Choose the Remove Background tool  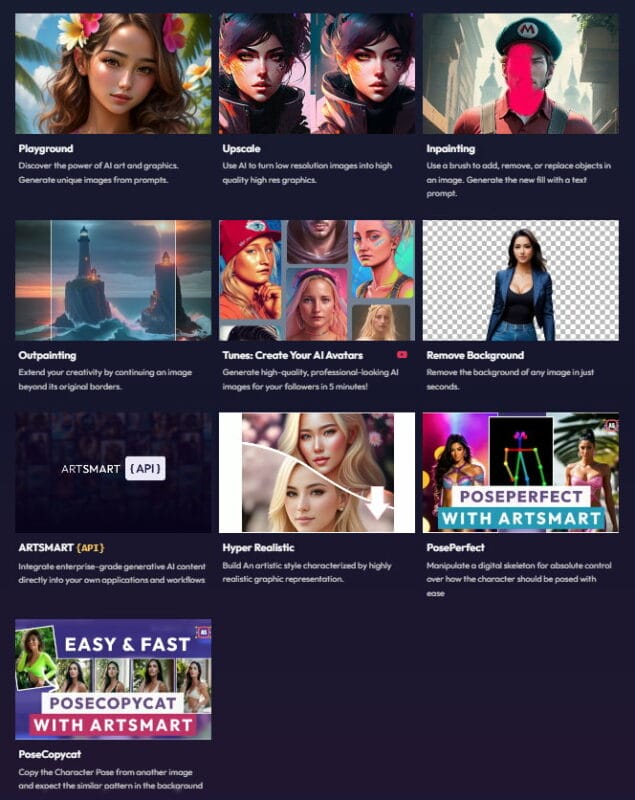click(x=520, y=280)
